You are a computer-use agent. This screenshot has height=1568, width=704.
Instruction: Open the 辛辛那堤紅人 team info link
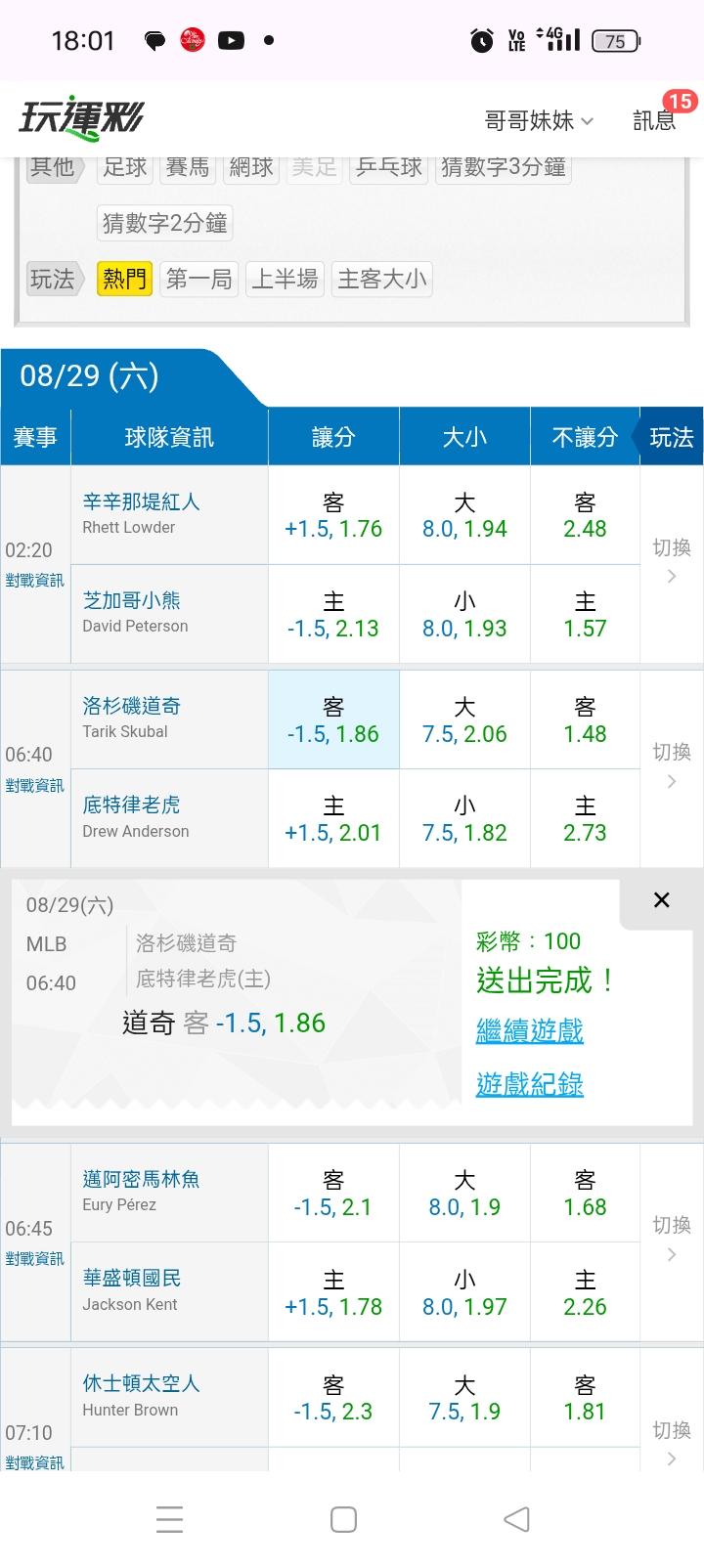coord(141,501)
